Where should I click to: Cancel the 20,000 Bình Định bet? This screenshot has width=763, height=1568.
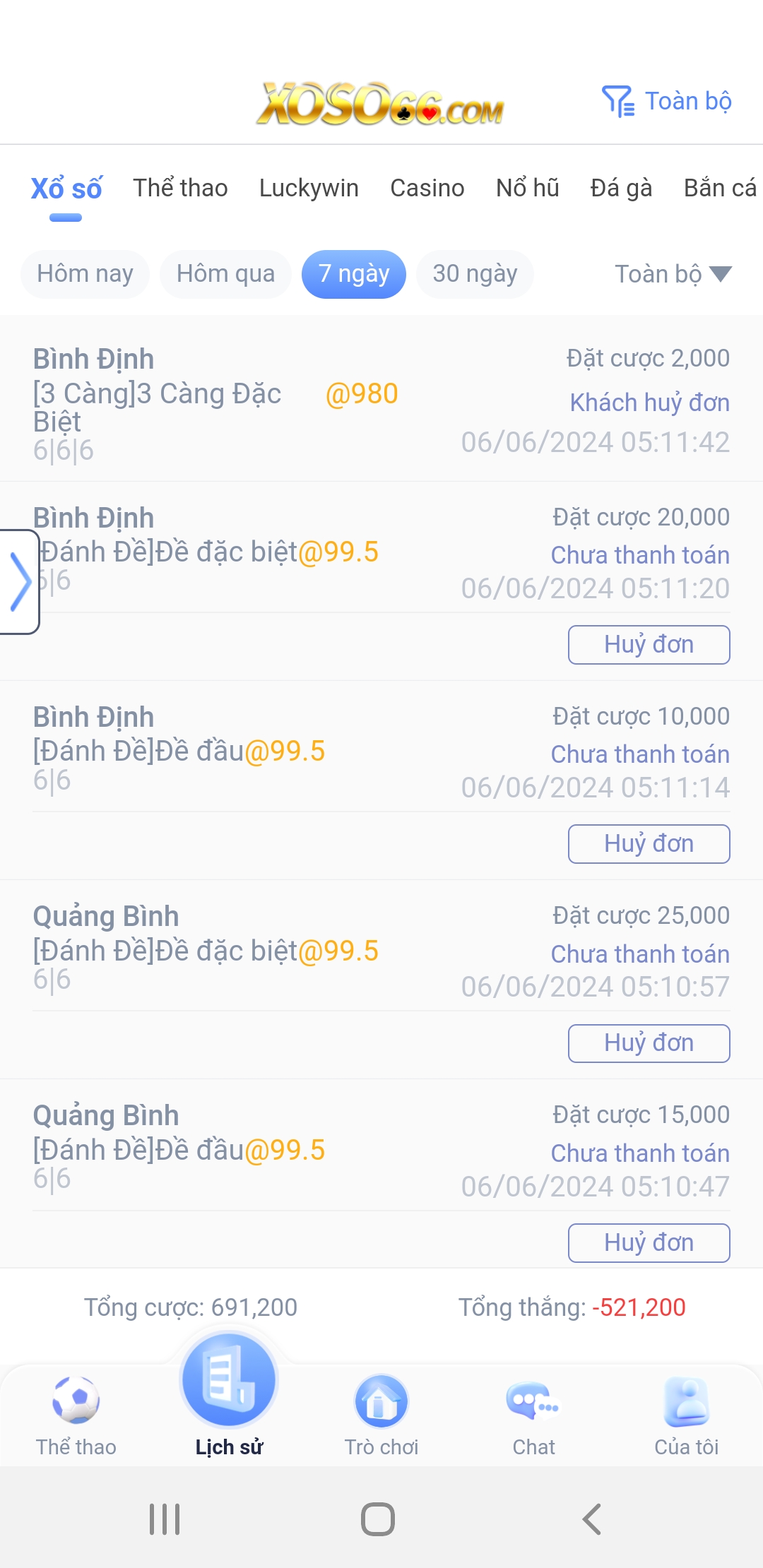click(649, 645)
